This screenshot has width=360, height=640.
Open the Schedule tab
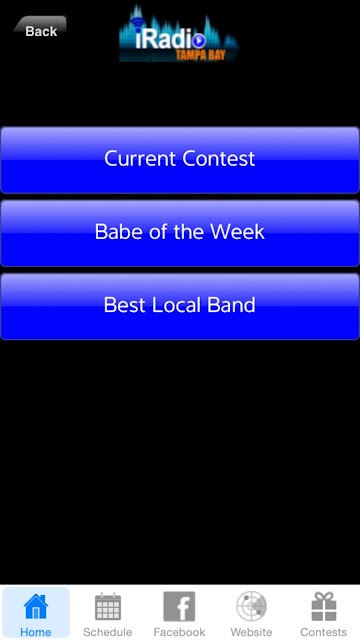pos(108,613)
